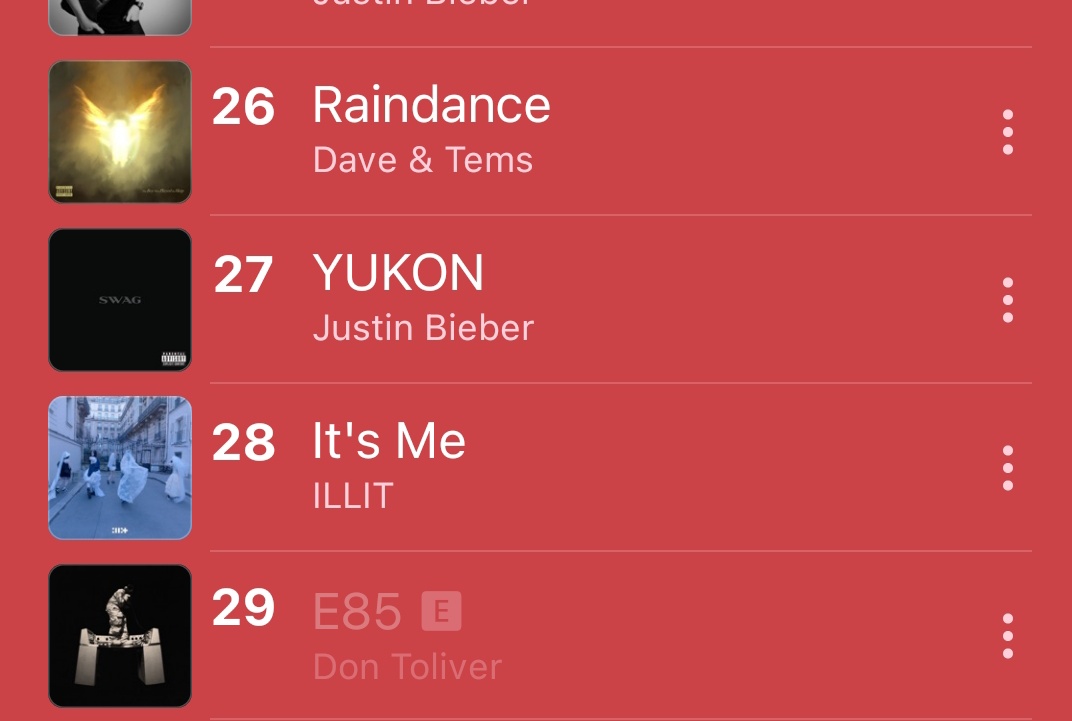This screenshot has width=1072, height=721.
Task: Play YUKON by Justin Bieber
Action: pyautogui.click(x=539, y=299)
